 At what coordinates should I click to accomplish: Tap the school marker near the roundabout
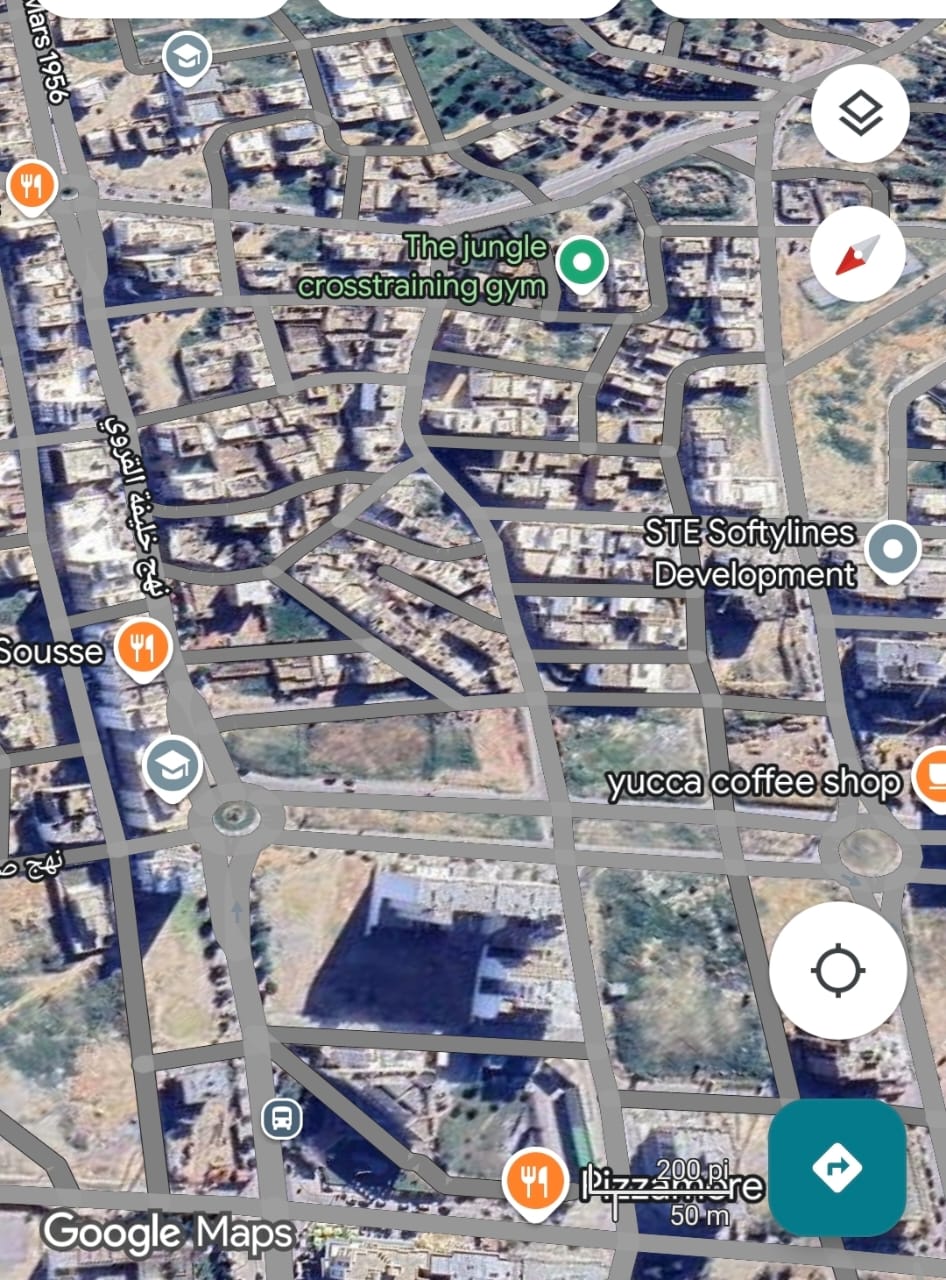(173, 767)
